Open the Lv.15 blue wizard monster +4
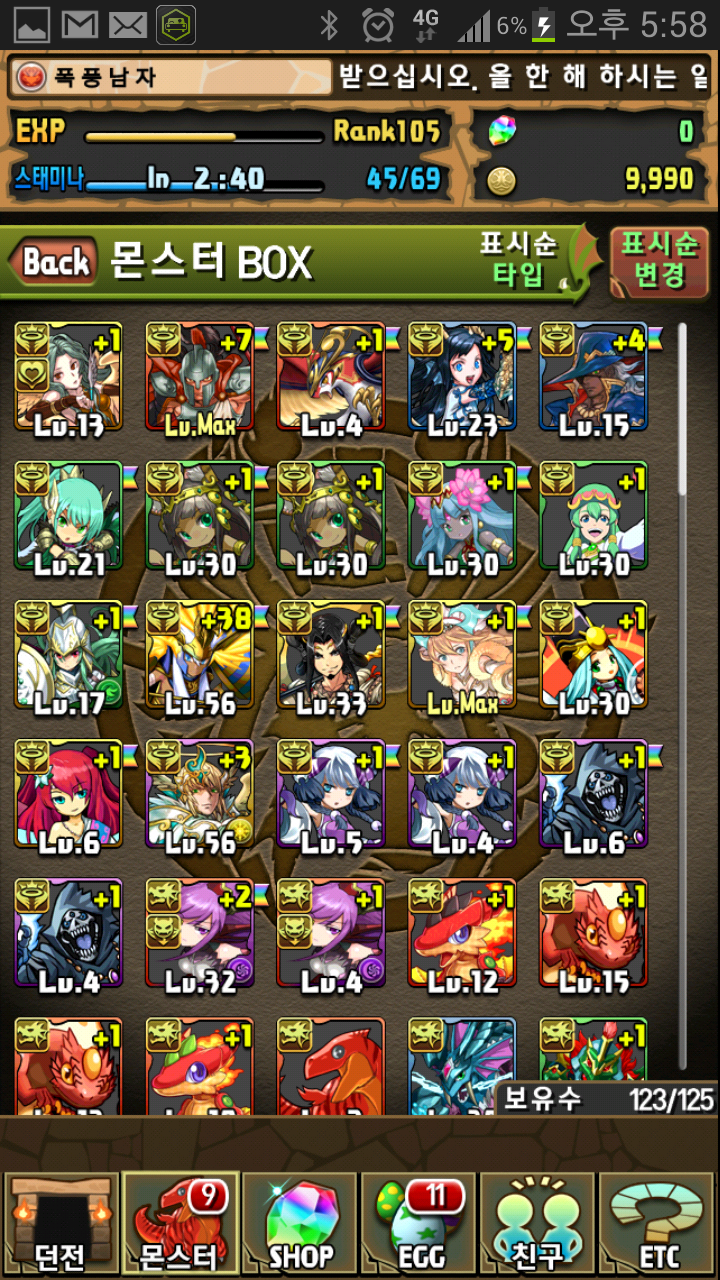The width and height of the screenshot is (720, 1280). (x=593, y=377)
